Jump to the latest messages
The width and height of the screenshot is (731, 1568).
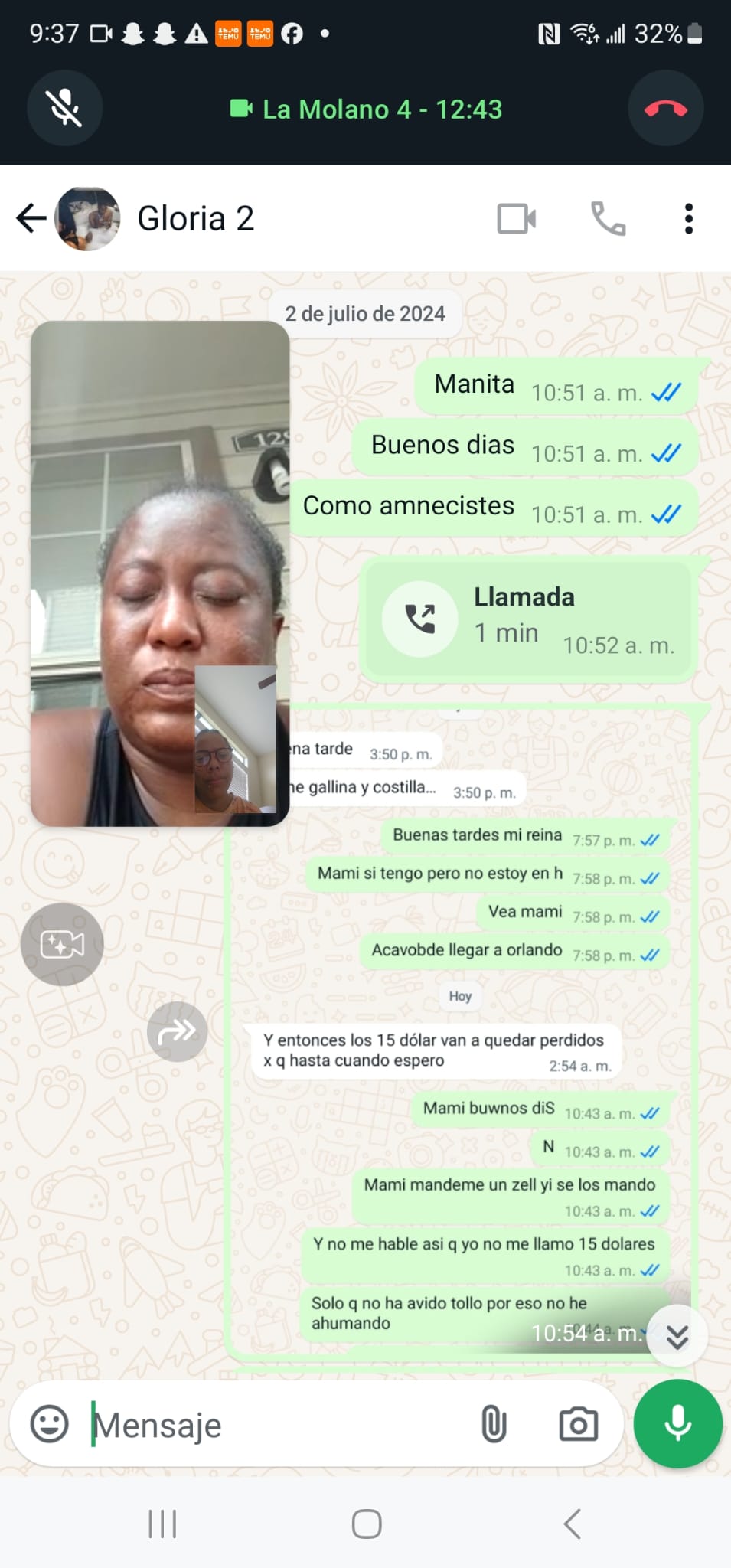[677, 1336]
